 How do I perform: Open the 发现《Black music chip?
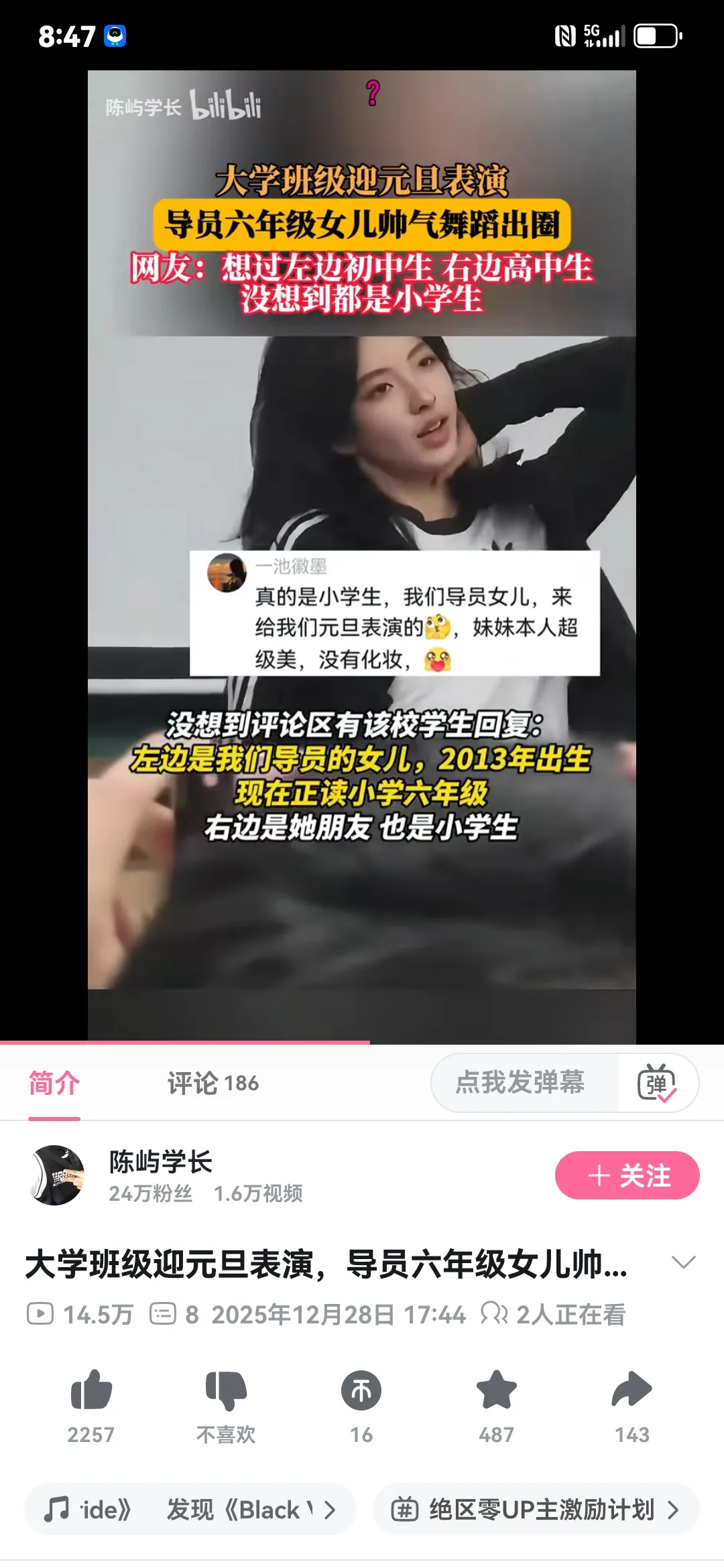190,1510
